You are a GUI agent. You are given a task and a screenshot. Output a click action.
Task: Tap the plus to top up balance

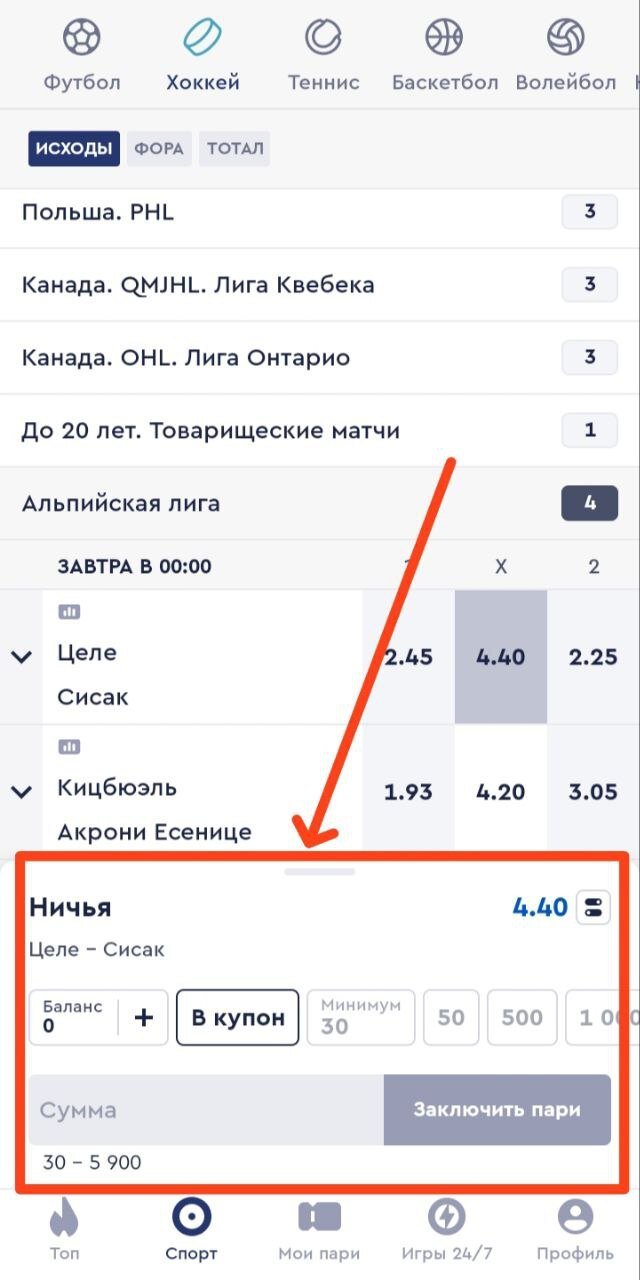tap(144, 1017)
